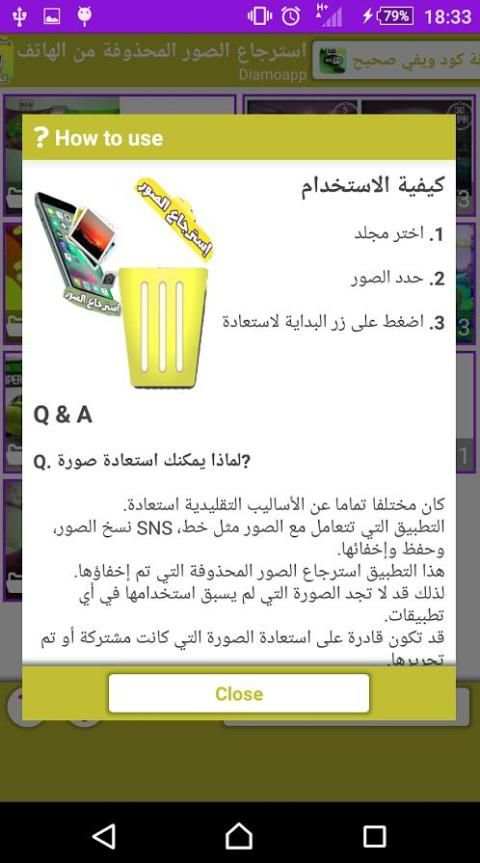Go to the home screen
Screen dimensions: 480x863
tap(239, 836)
